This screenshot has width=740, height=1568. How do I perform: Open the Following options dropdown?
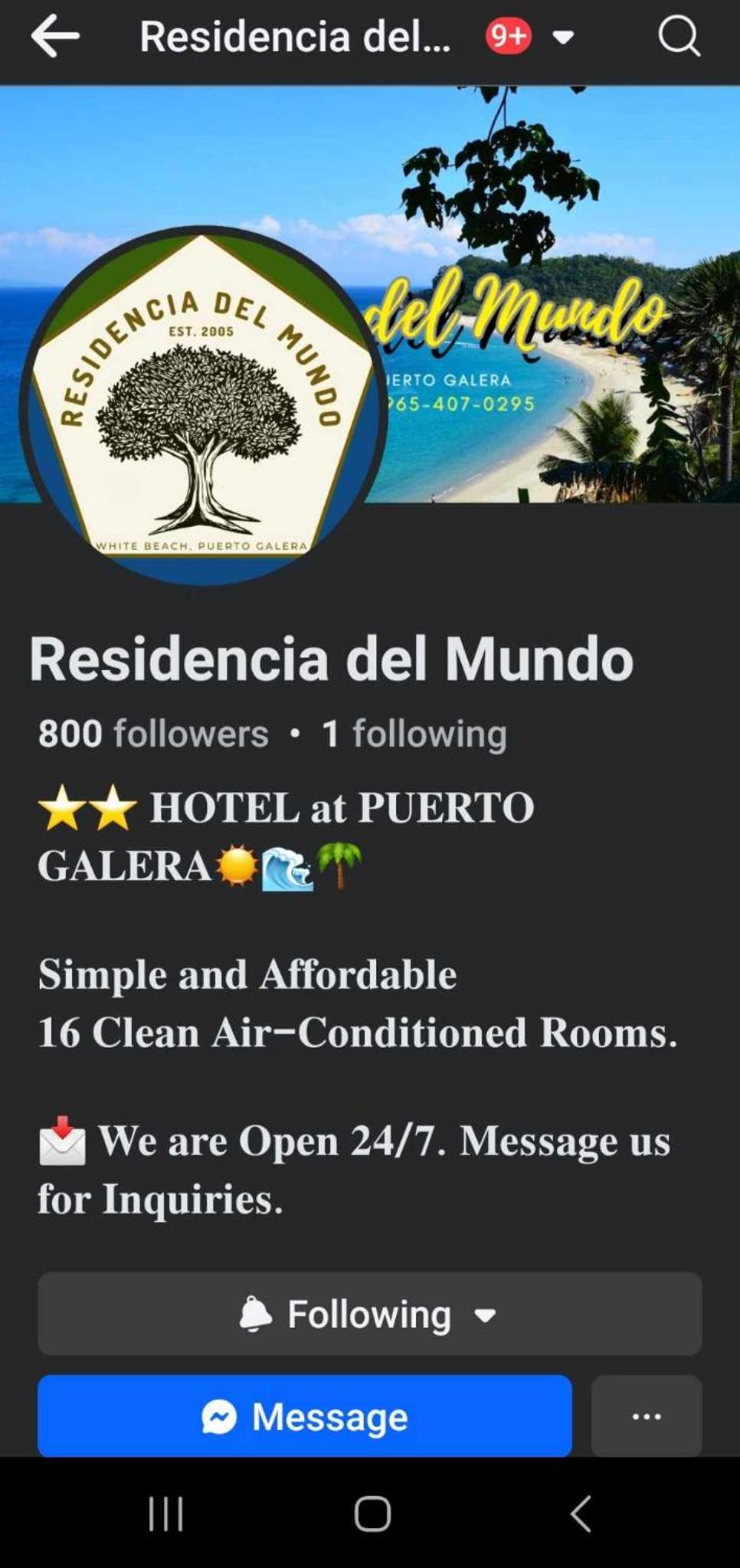[369, 1314]
